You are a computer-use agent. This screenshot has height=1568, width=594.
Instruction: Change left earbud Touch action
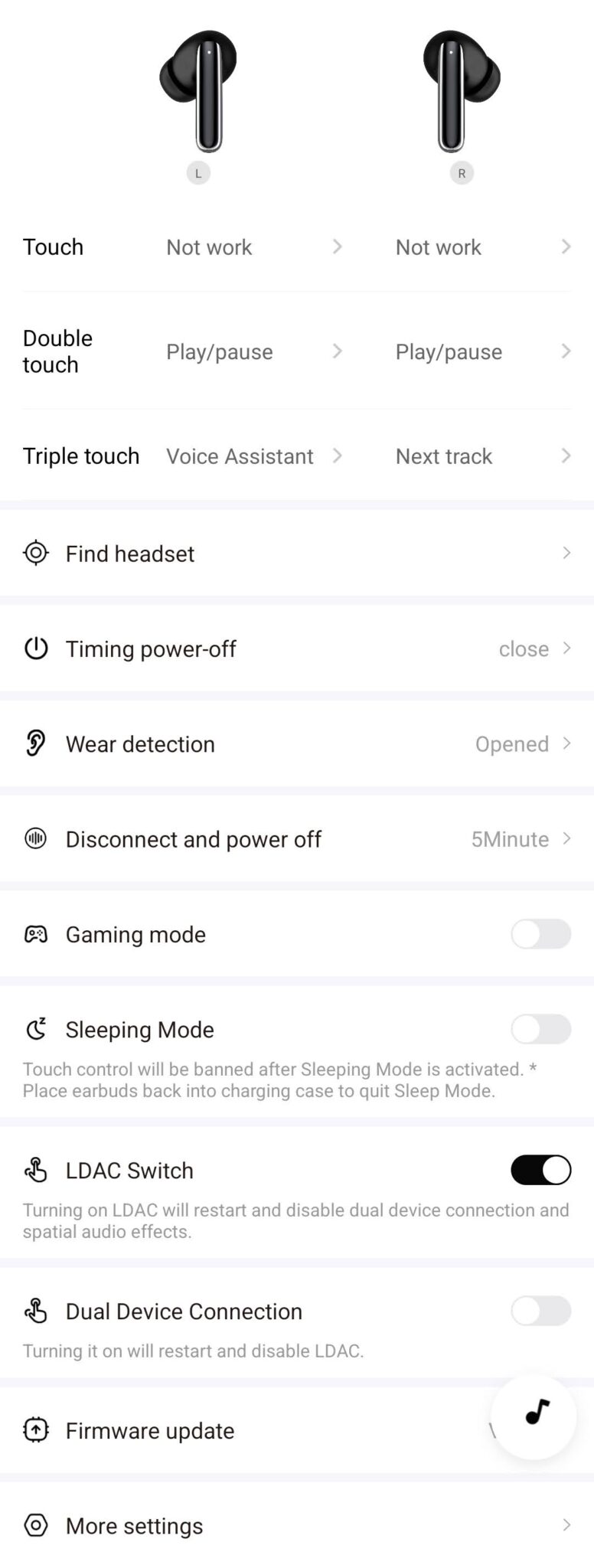pos(253,247)
